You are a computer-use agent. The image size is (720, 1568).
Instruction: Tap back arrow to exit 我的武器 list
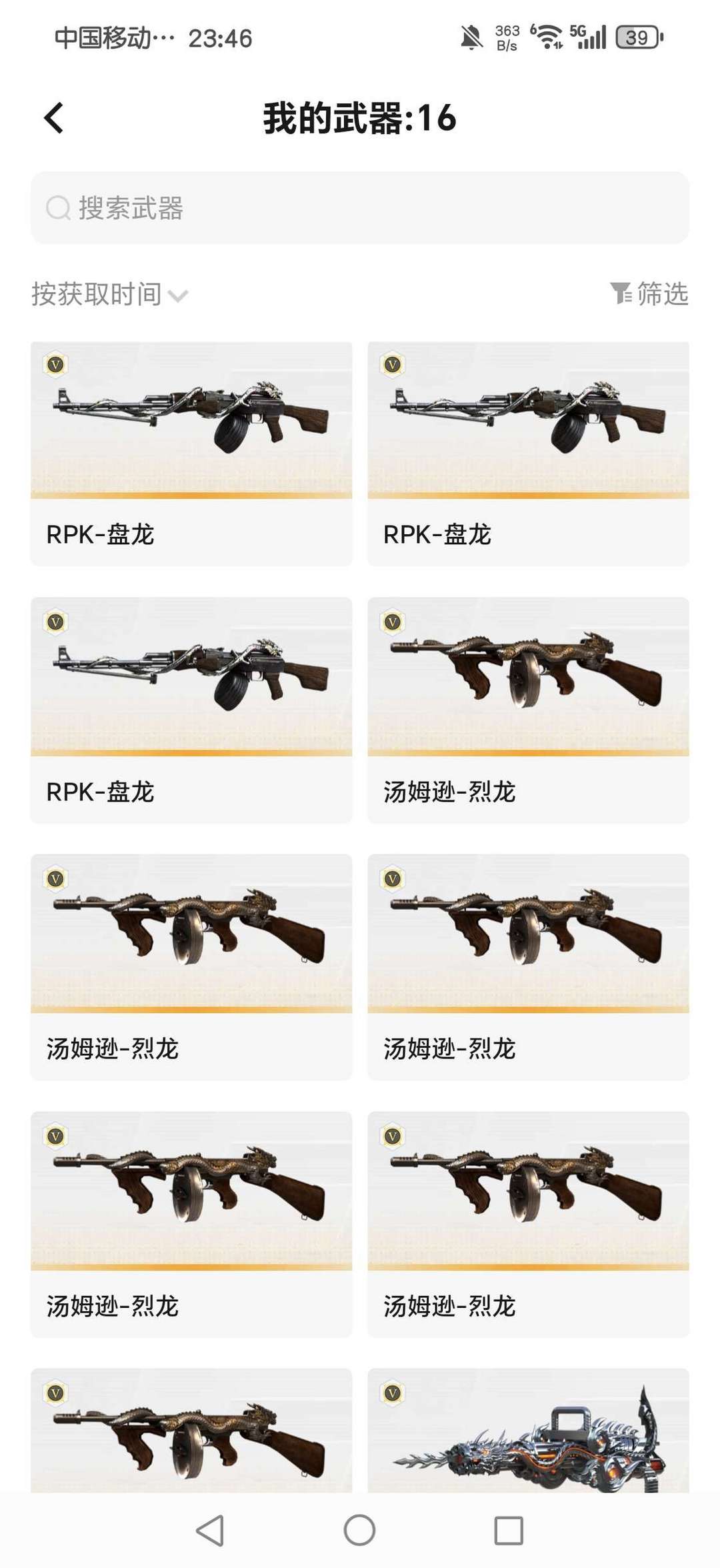[52, 117]
